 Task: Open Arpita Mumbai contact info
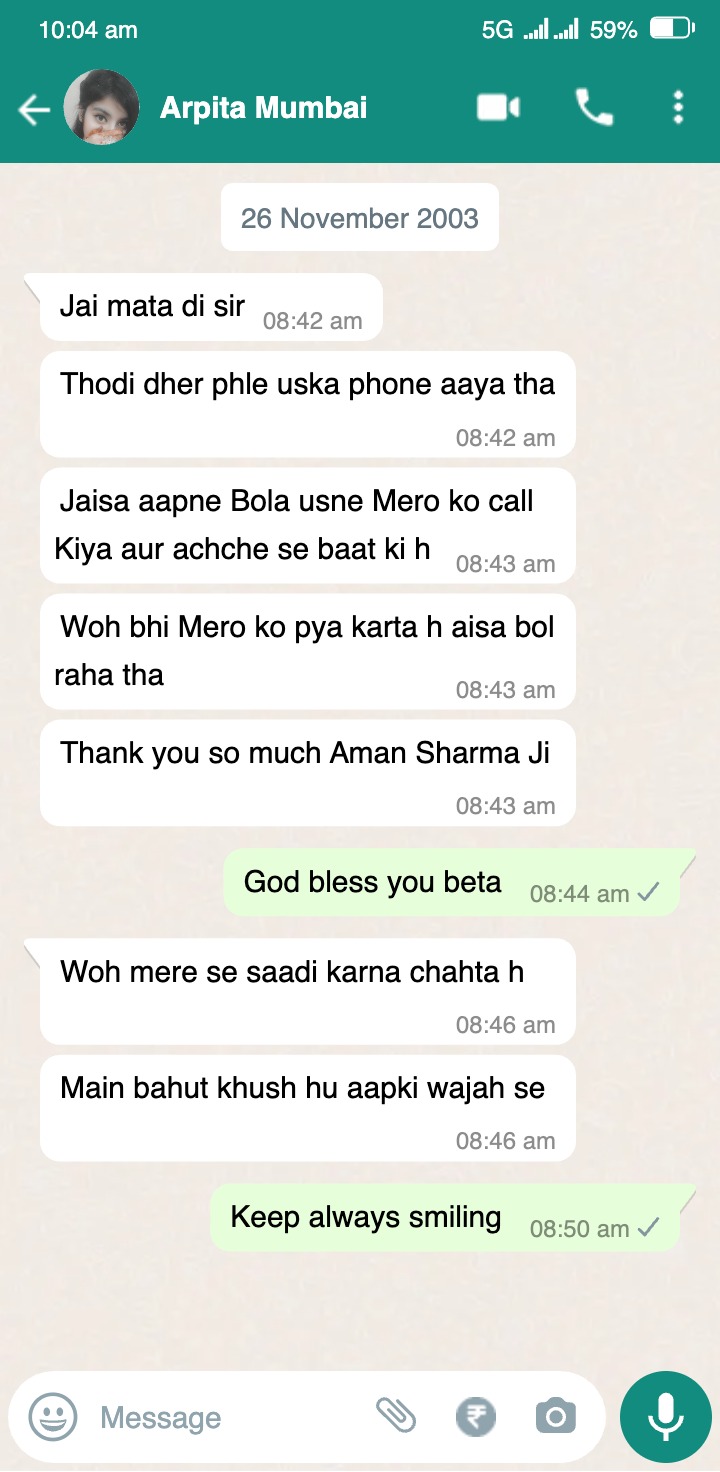263,108
